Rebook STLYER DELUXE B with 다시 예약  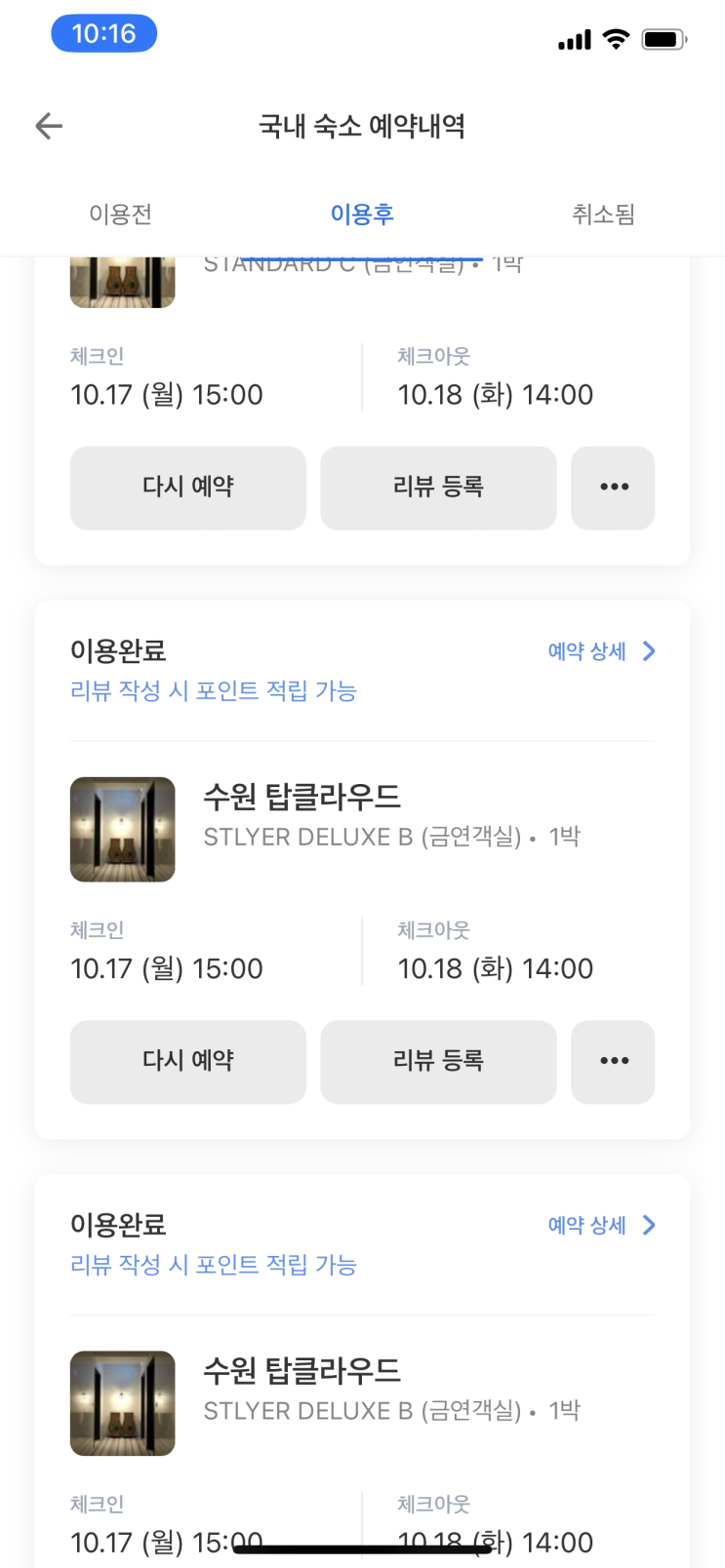tap(188, 1062)
